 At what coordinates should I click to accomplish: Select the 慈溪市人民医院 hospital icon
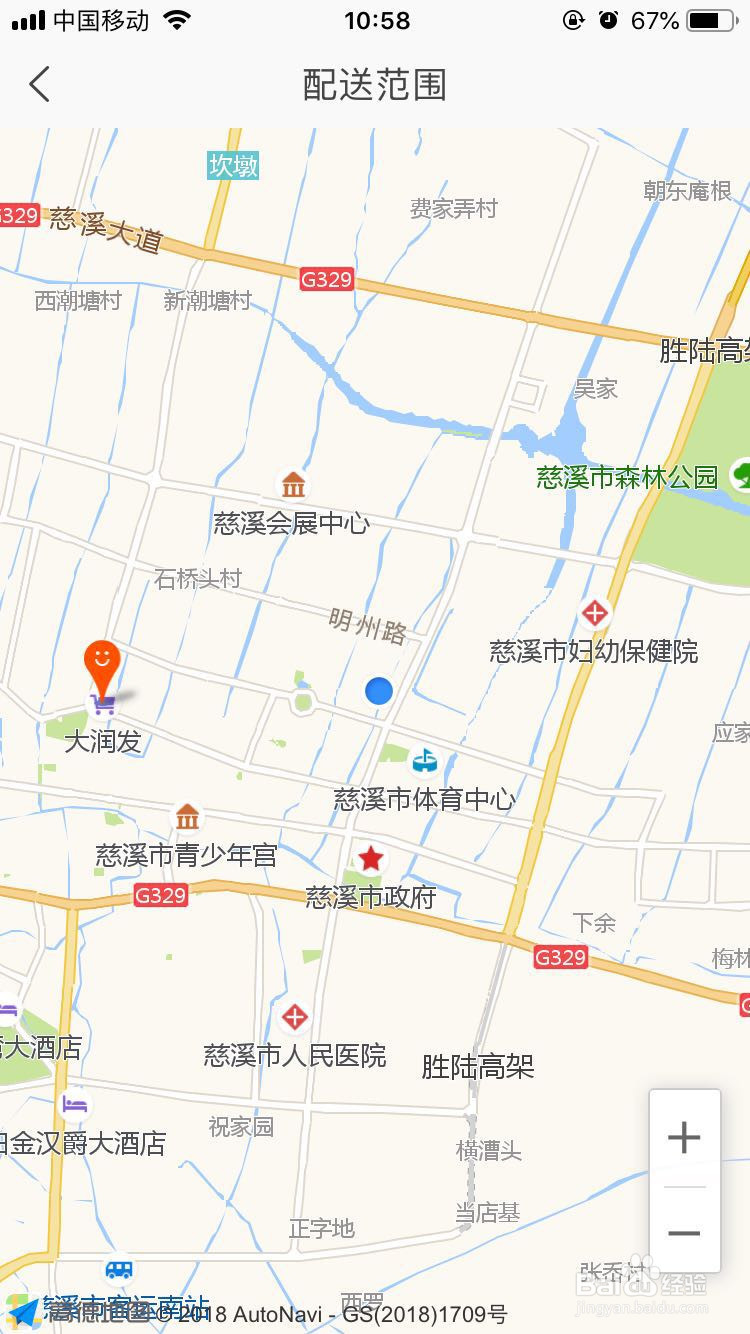coord(295,1017)
